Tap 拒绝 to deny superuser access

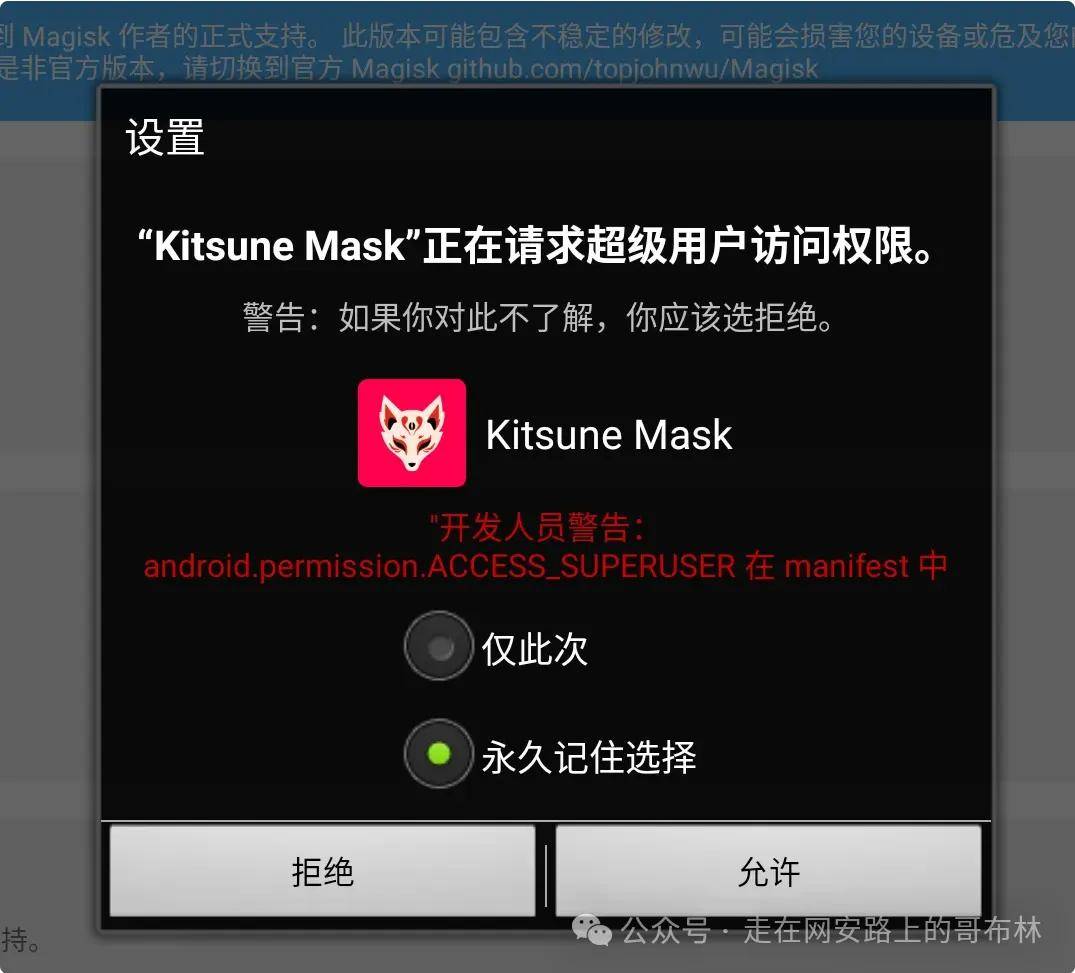coord(322,870)
